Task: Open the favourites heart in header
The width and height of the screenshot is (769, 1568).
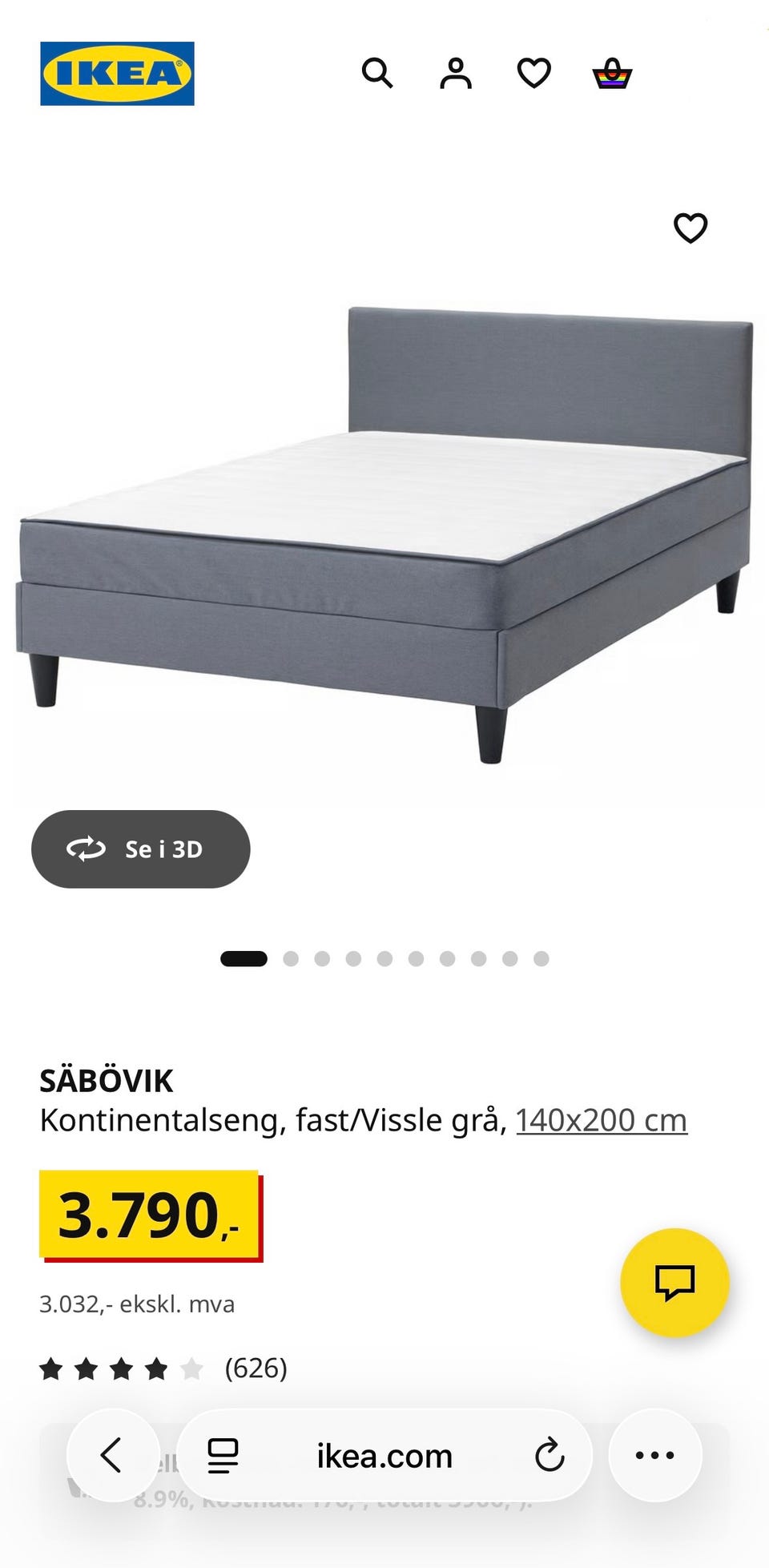Action: click(534, 73)
